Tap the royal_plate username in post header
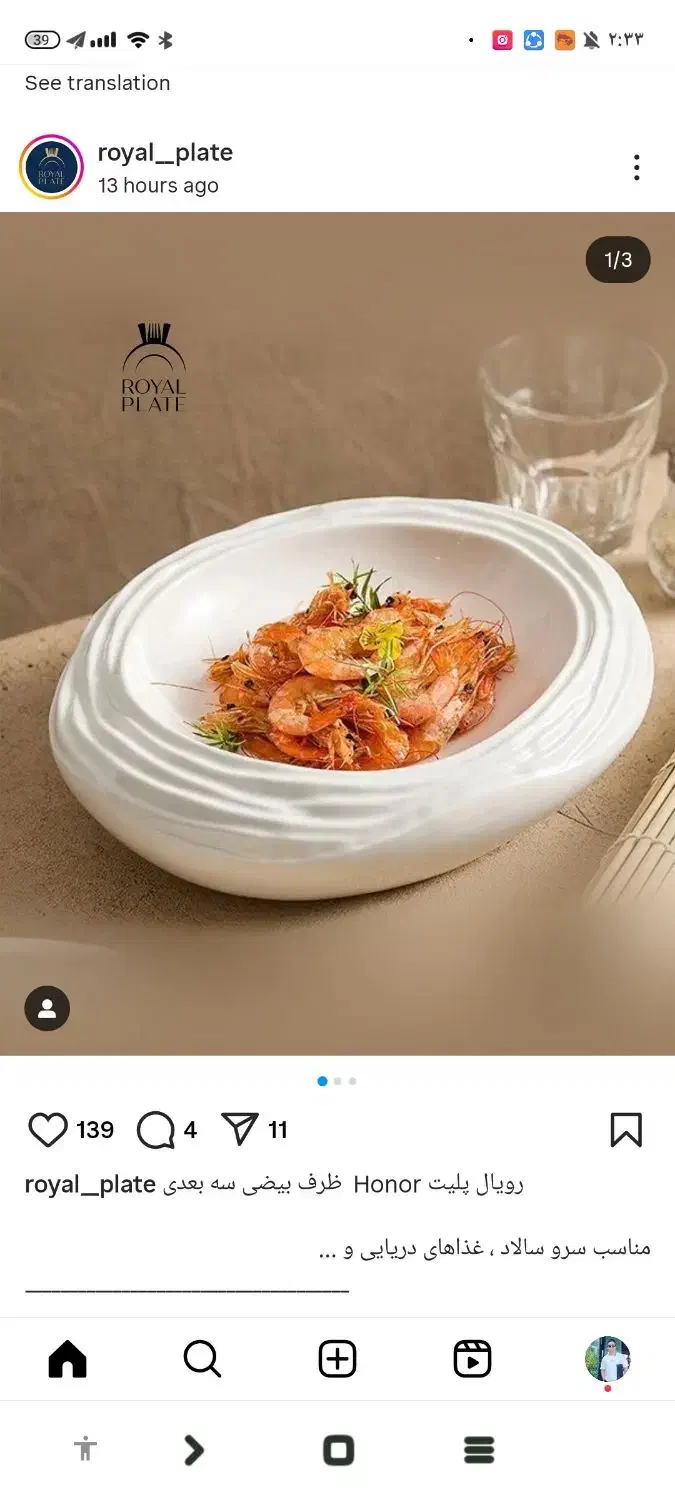The height and width of the screenshot is (1500, 675). click(165, 153)
